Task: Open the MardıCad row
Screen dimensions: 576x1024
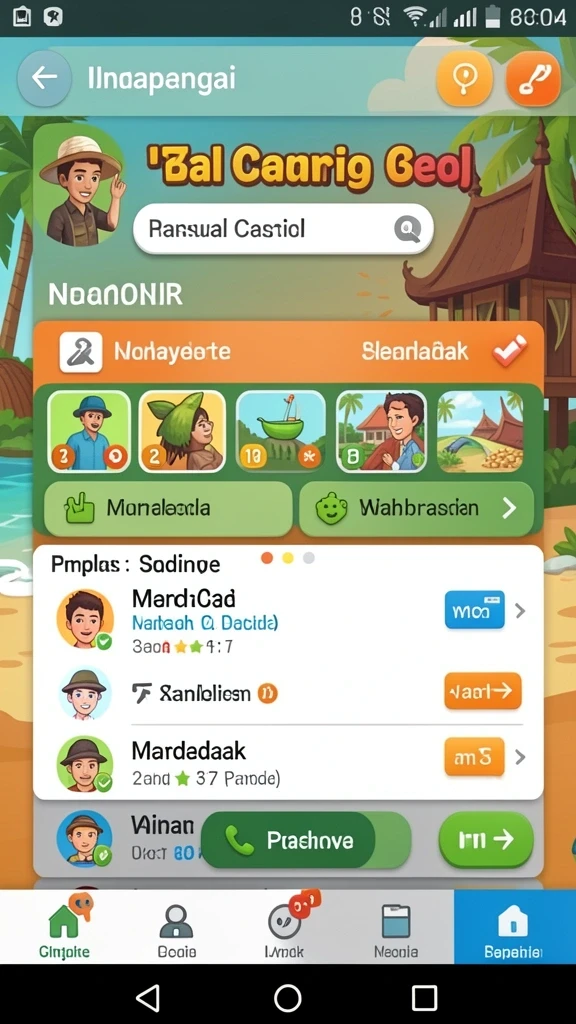Action: pos(288,618)
